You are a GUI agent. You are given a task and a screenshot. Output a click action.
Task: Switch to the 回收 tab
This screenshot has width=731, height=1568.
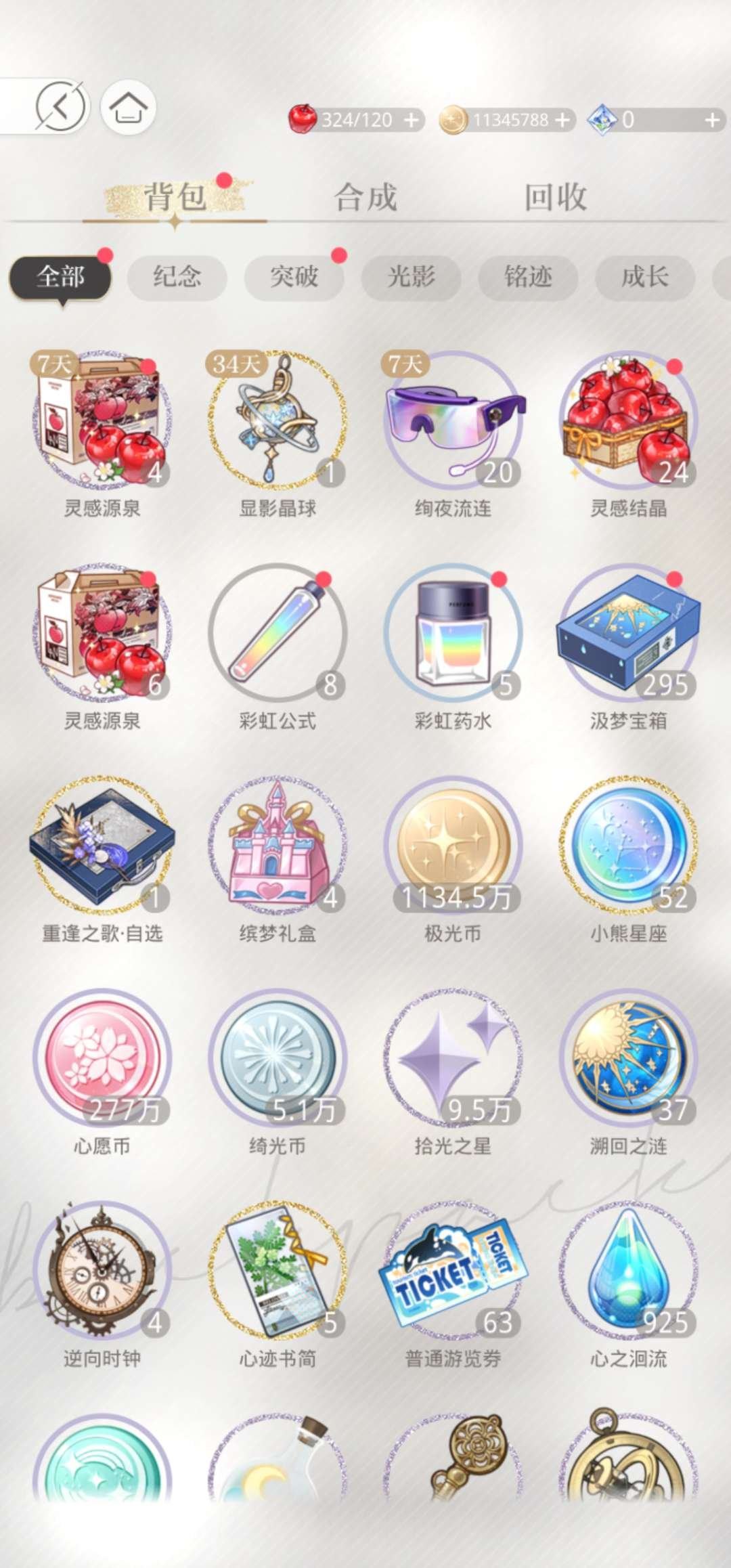tap(556, 198)
